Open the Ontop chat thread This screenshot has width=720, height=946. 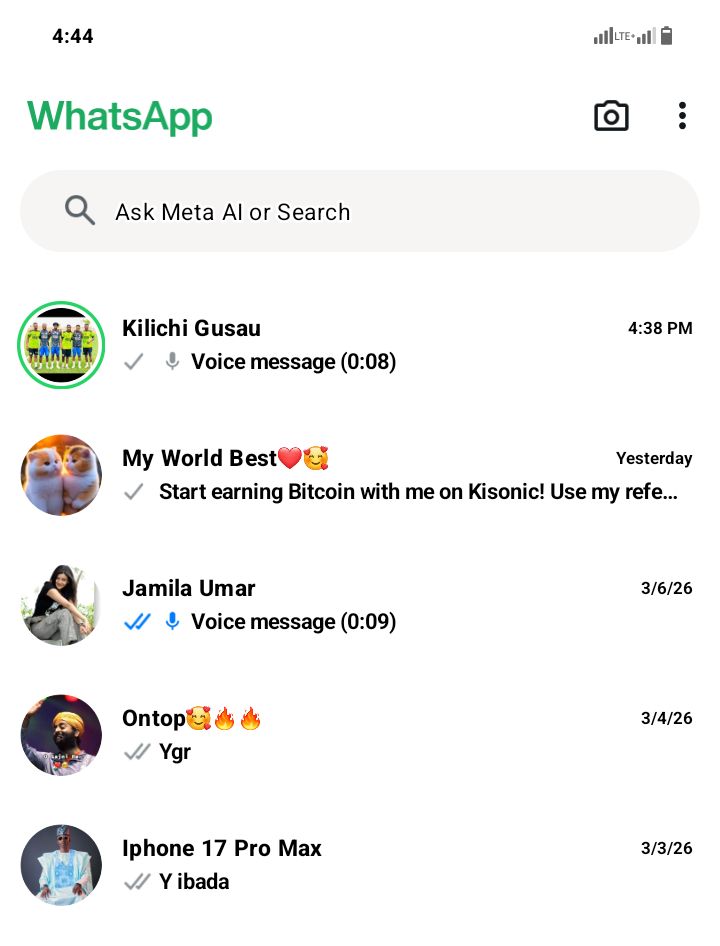coord(400,735)
